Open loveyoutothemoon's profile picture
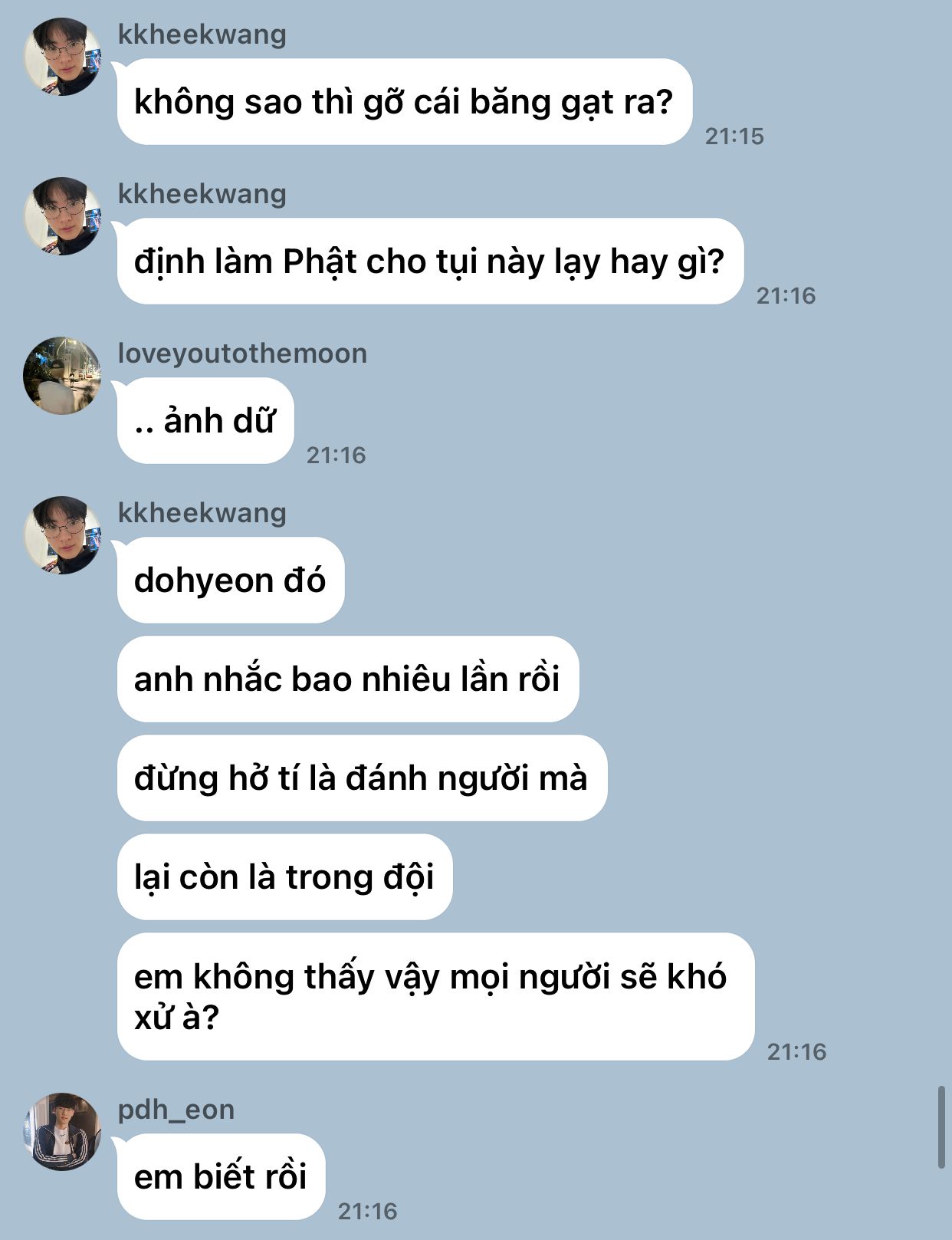Image resolution: width=952 pixels, height=1240 pixels. (62, 376)
